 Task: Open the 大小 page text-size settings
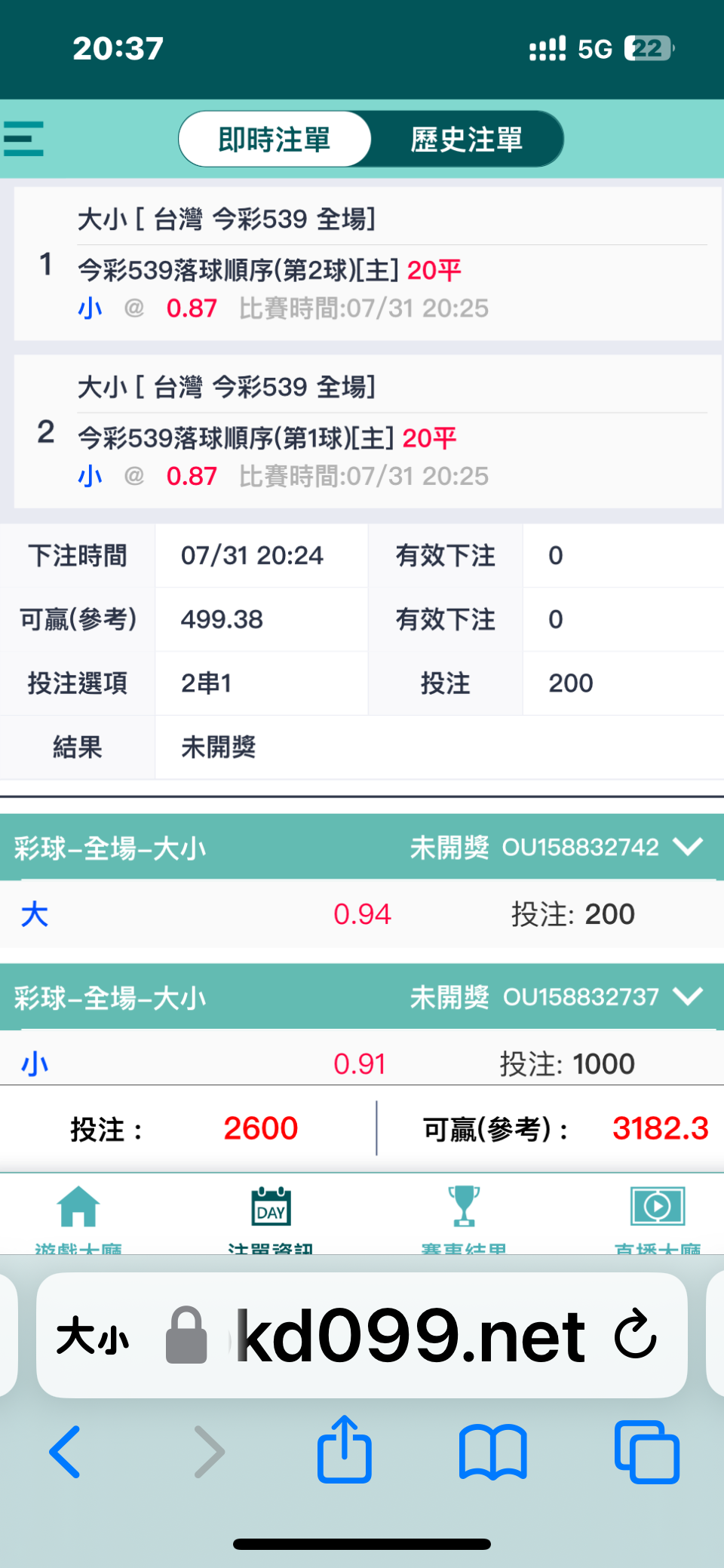[93, 1336]
